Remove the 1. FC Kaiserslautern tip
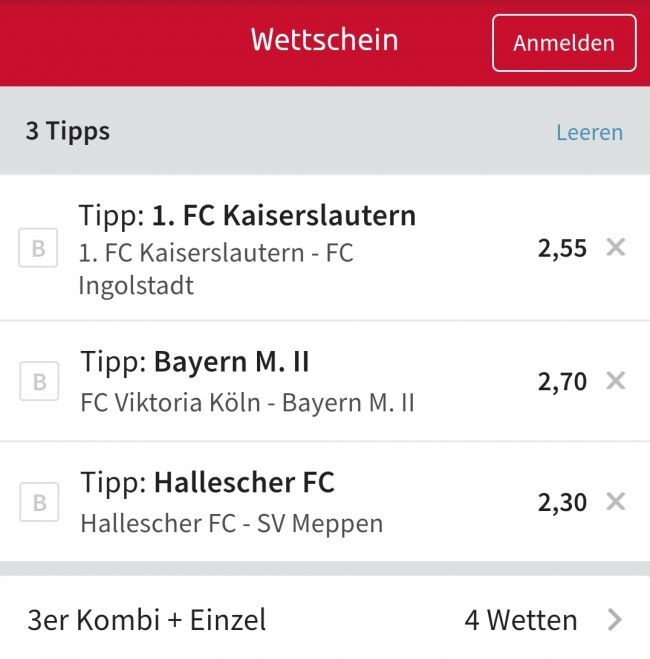The image size is (650, 659). click(x=616, y=247)
